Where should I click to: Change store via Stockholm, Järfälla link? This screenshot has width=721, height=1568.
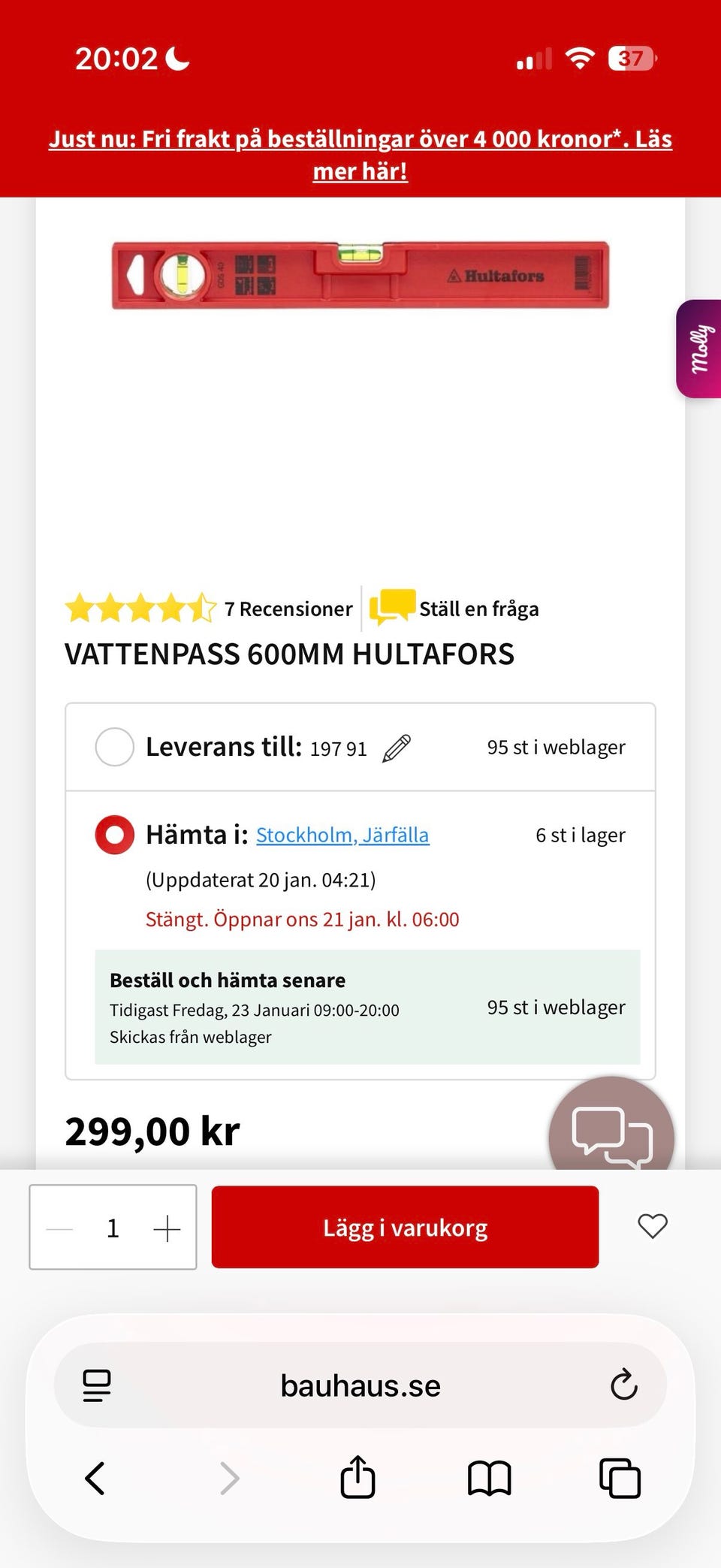coord(342,835)
